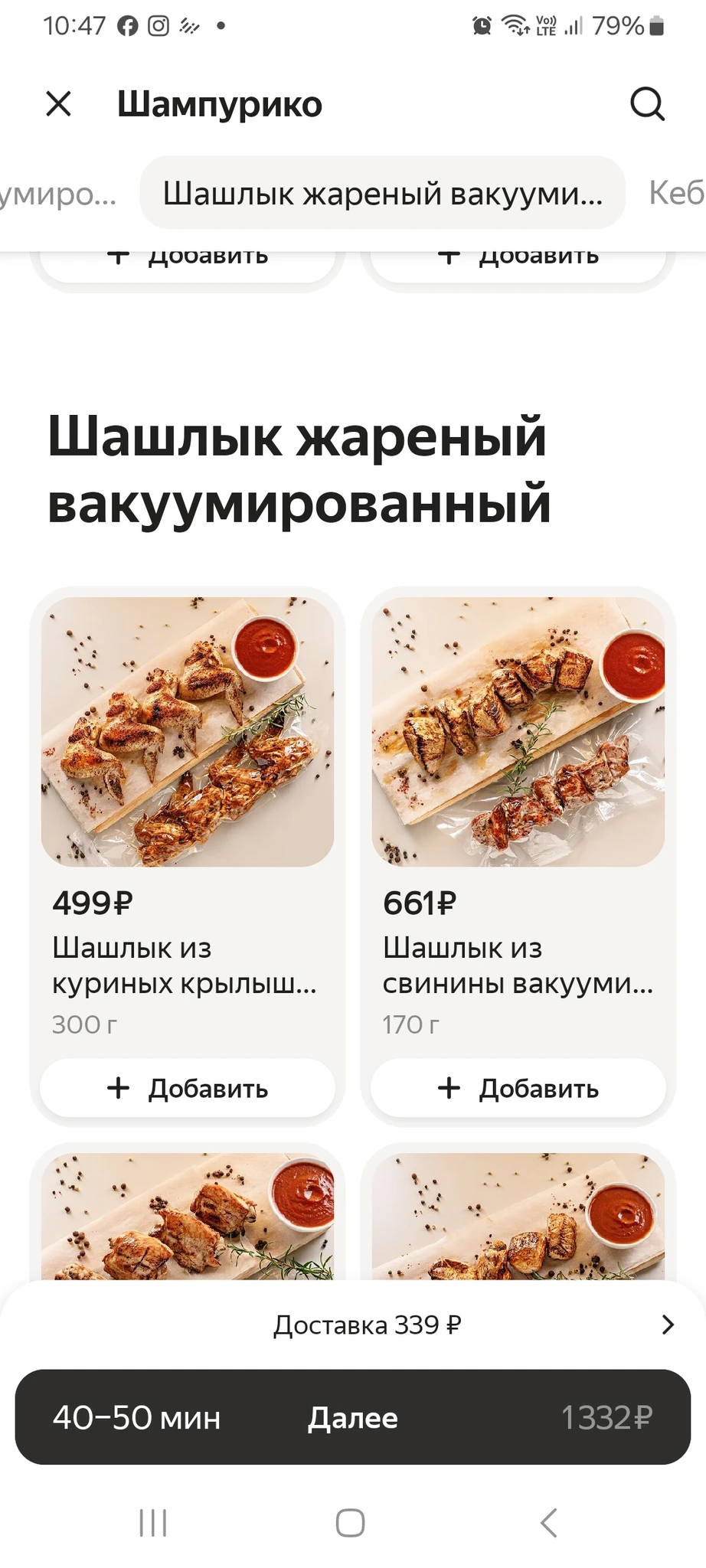
Task: Switch to the Кеб… category tab
Action: [x=677, y=193]
